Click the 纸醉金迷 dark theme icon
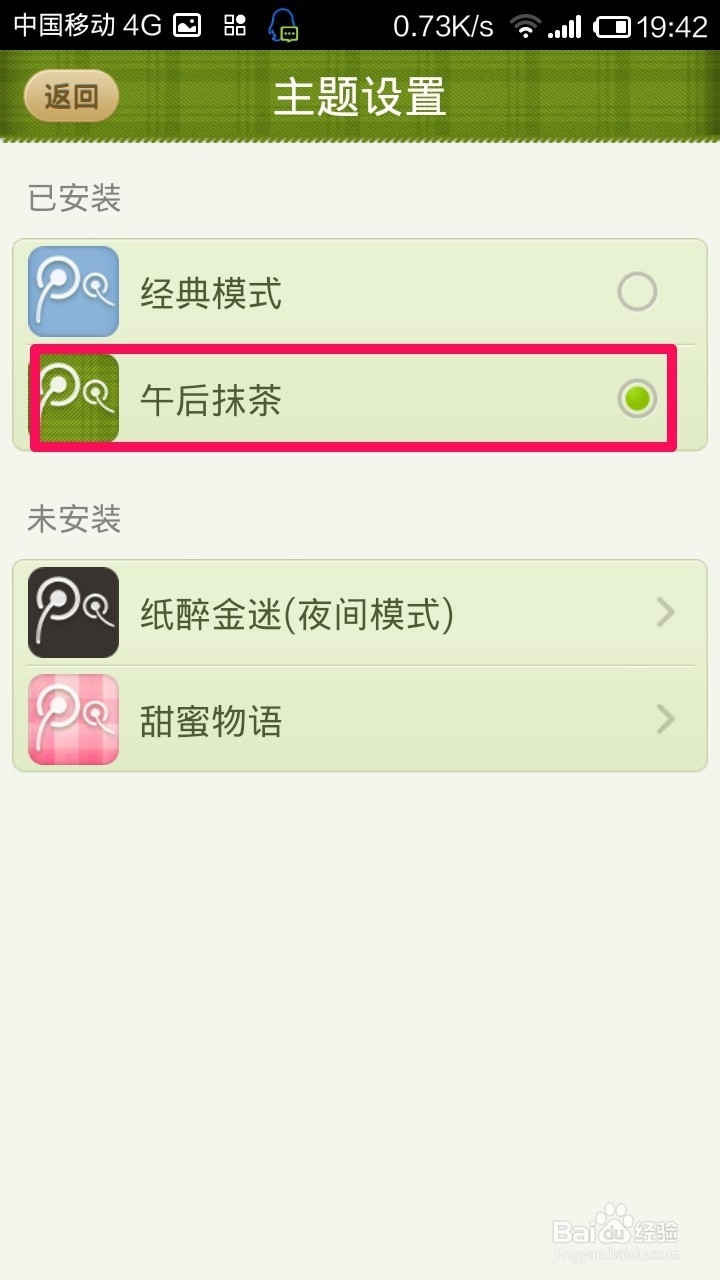This screenshot has width=720, height=1280. click(x=72, y=611)
